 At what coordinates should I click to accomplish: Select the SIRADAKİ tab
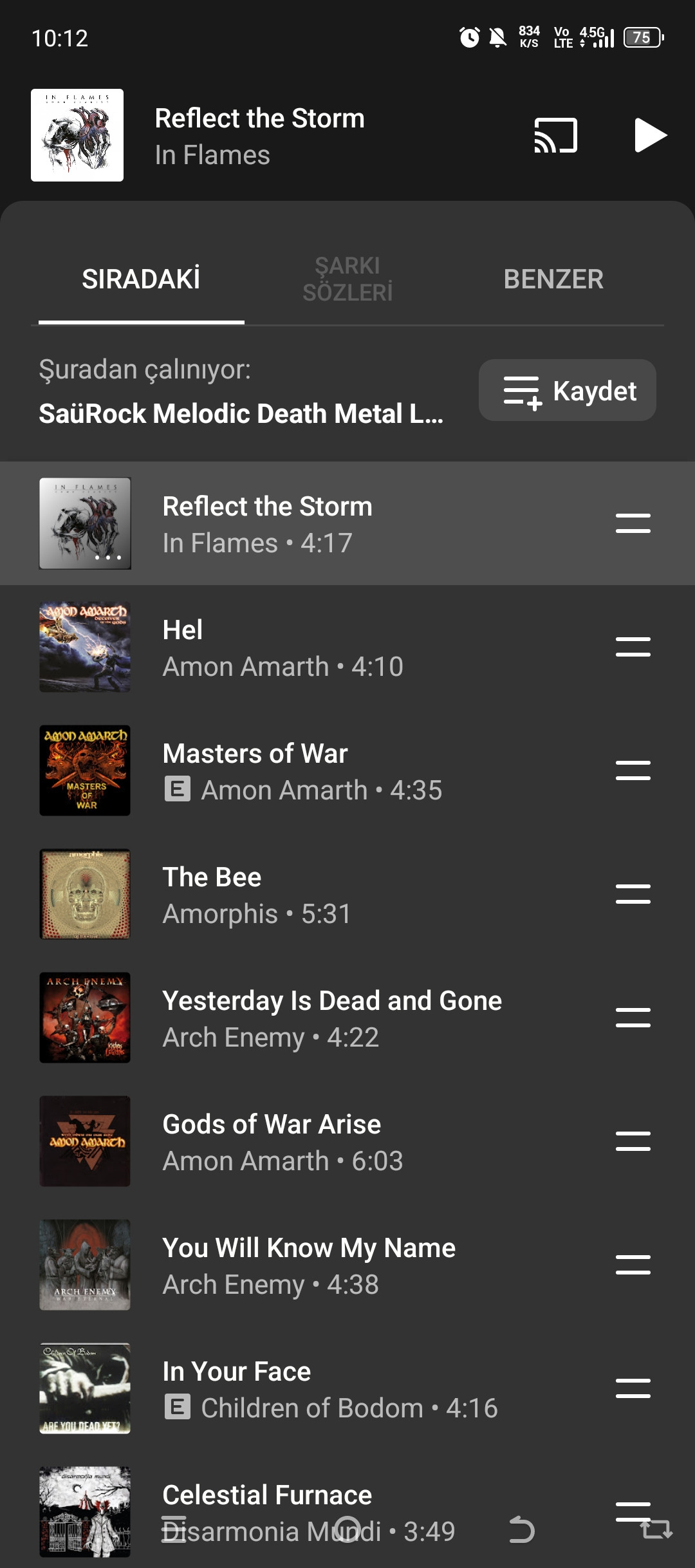coord(141,279)
